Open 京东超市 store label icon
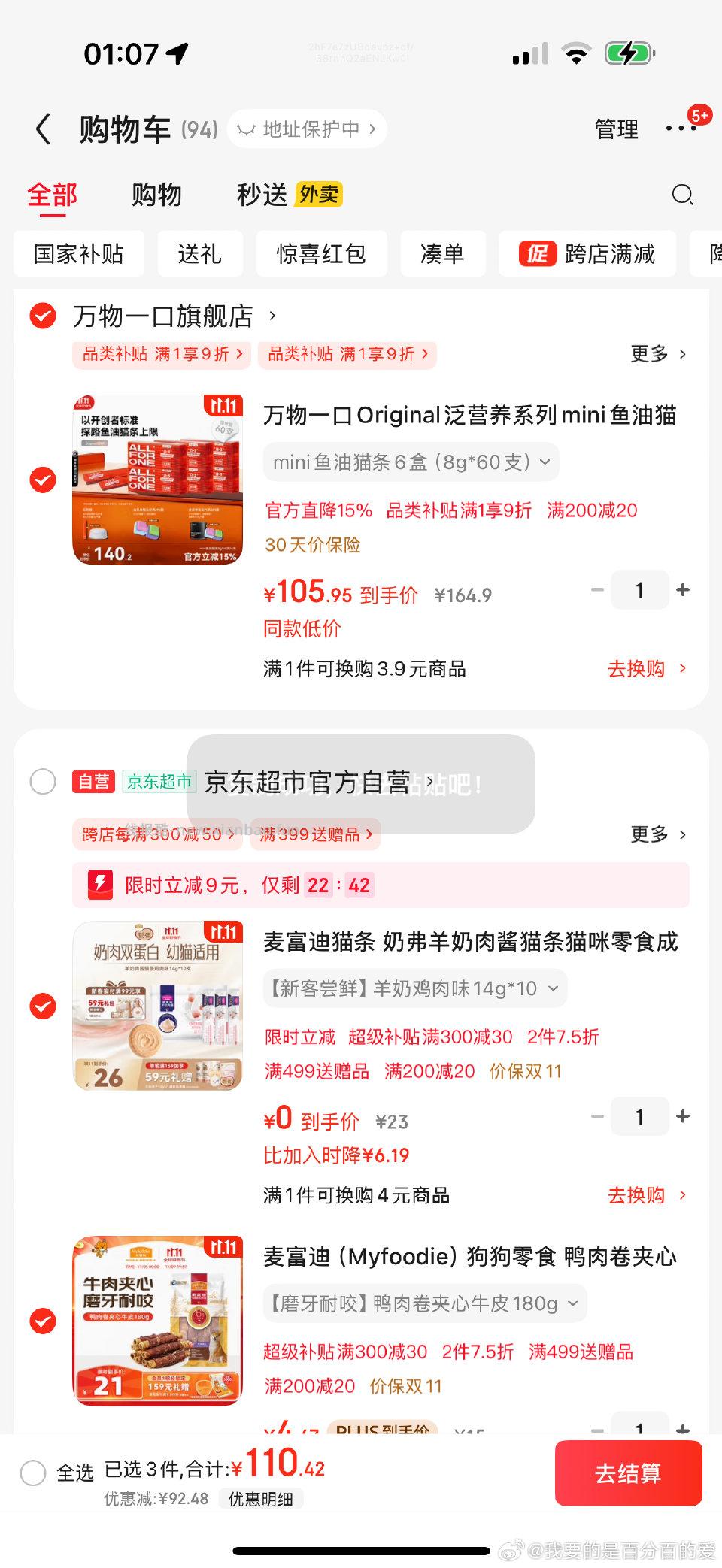Screen dimensions: 722x1568 [159, 782]
